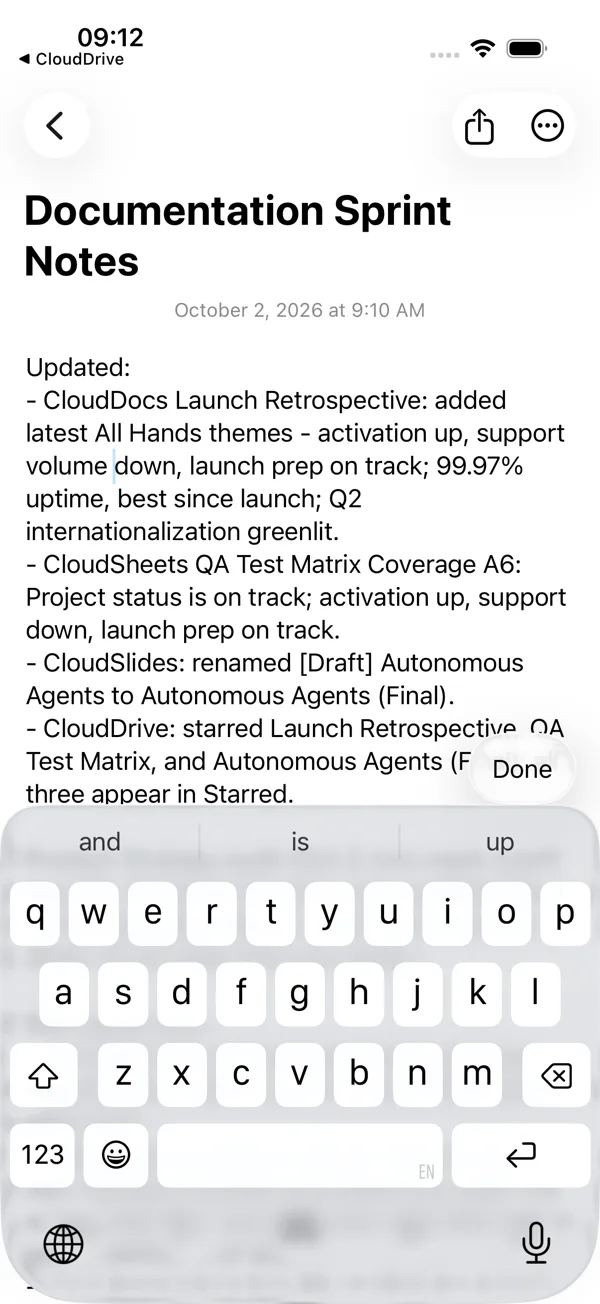Switch to the 123 numeric keyboard
This screenshot has height=1304, width=600.
(42, 1155)
